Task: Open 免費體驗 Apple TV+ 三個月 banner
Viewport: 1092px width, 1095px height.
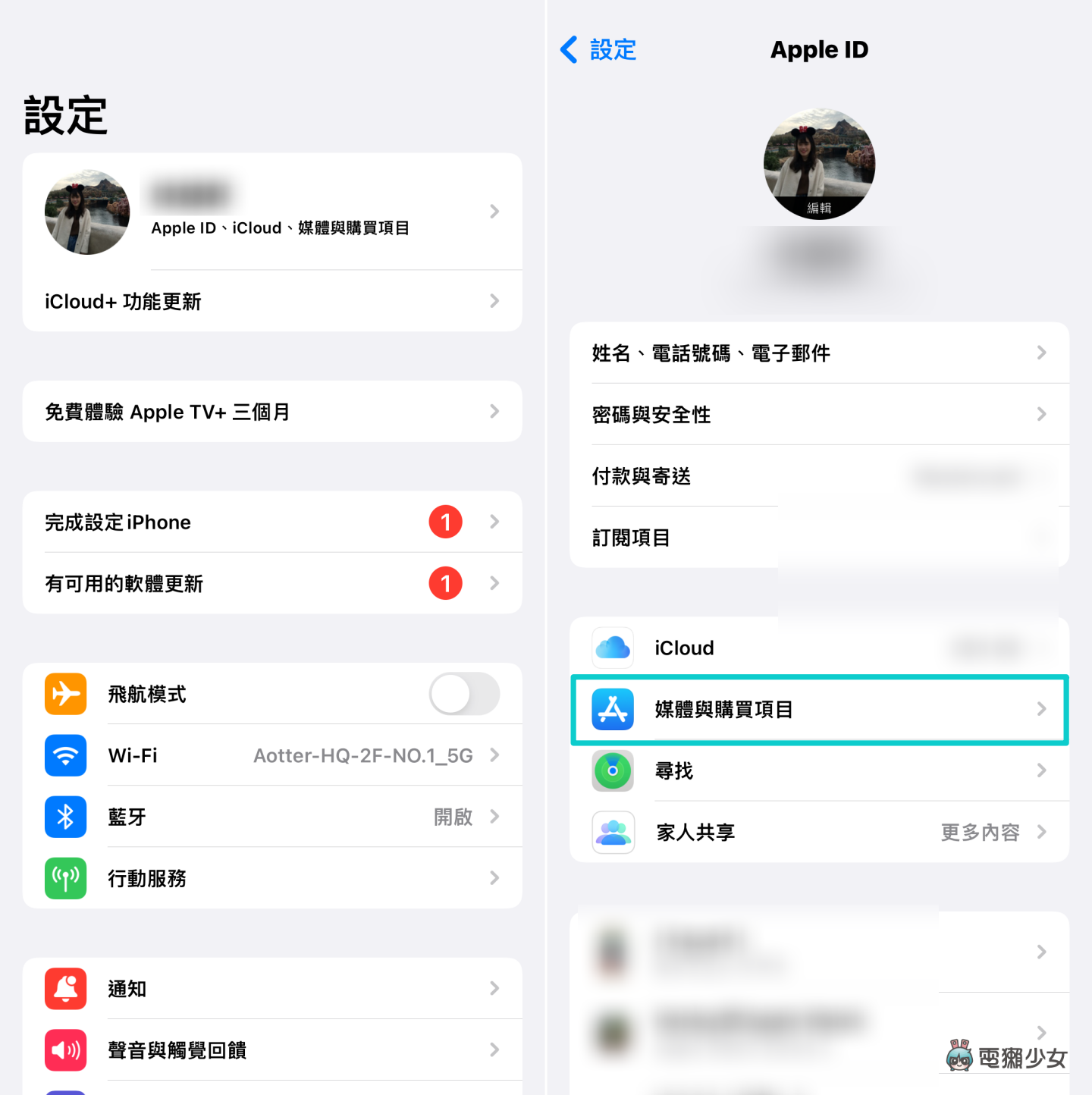Action: coord(271,411)
